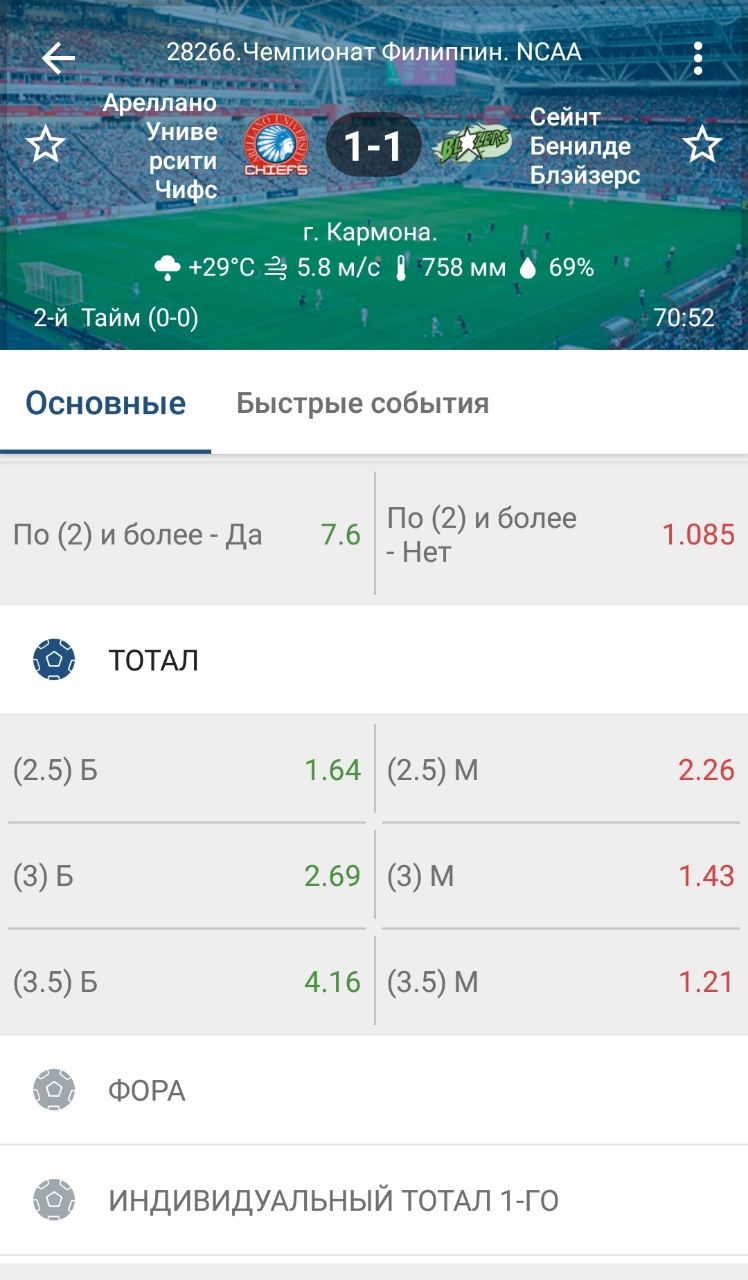The width and height of the screenshot is (748, 1280).
Task: Choose total (3) М at 1.43
Action: 561,876
